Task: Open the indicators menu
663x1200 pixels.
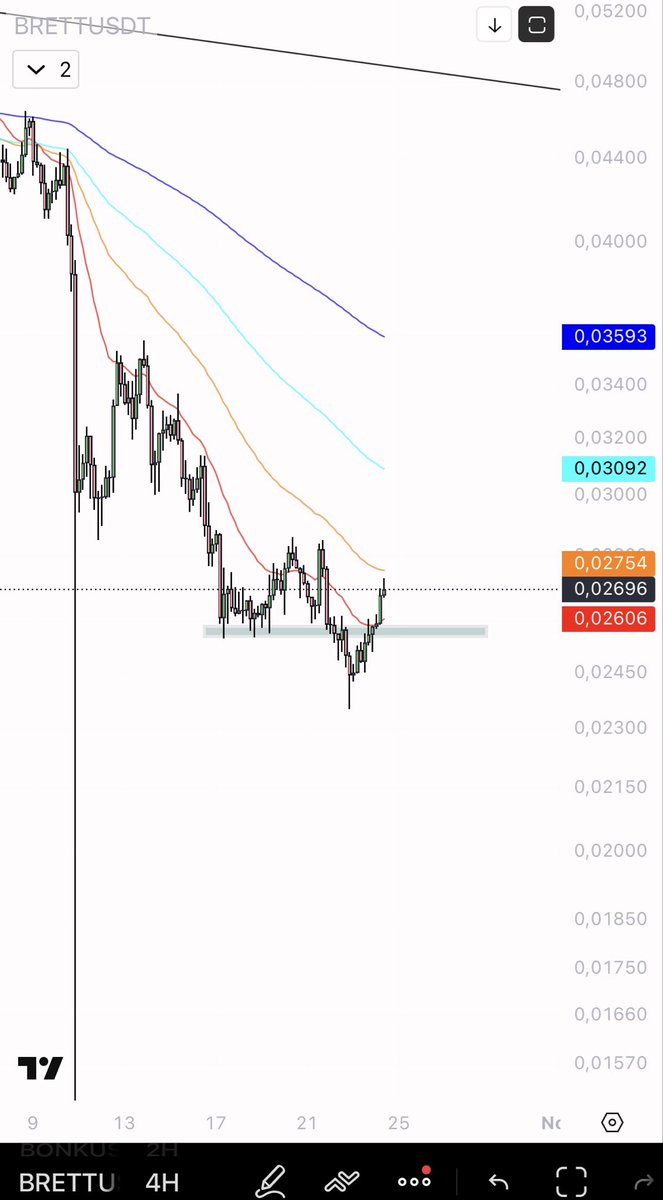Action: (x=341, y=1181)
